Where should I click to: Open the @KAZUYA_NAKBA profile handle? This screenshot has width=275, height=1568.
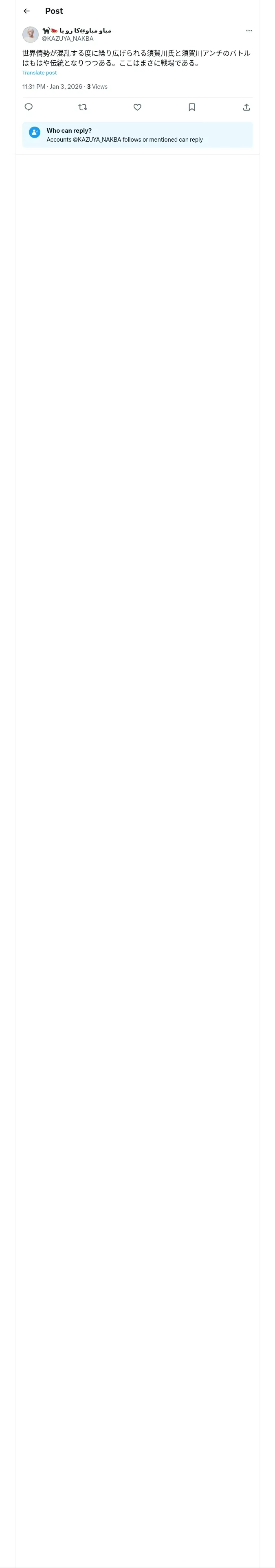click(x=68, y=39)
